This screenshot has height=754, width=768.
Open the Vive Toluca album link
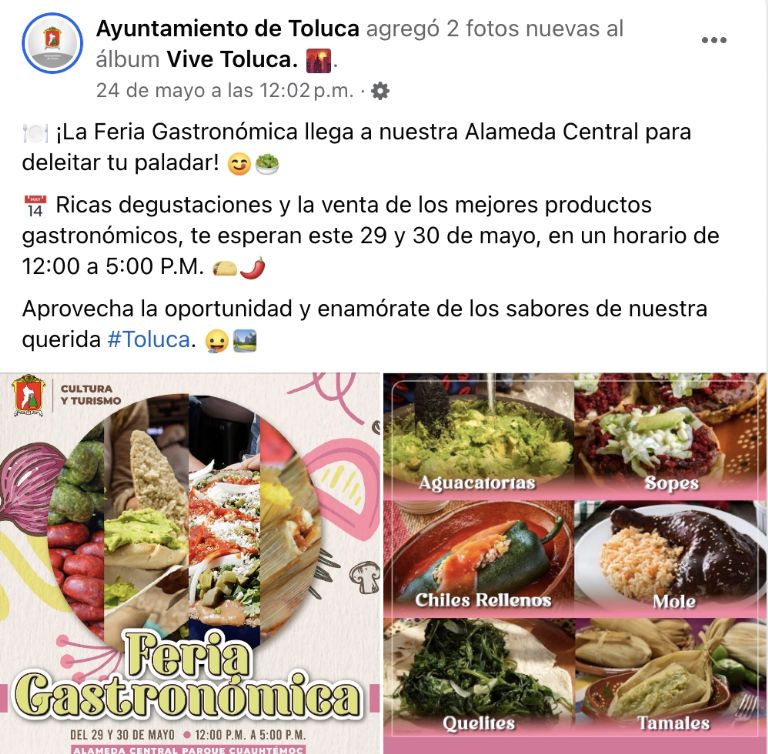pos(232,59)
